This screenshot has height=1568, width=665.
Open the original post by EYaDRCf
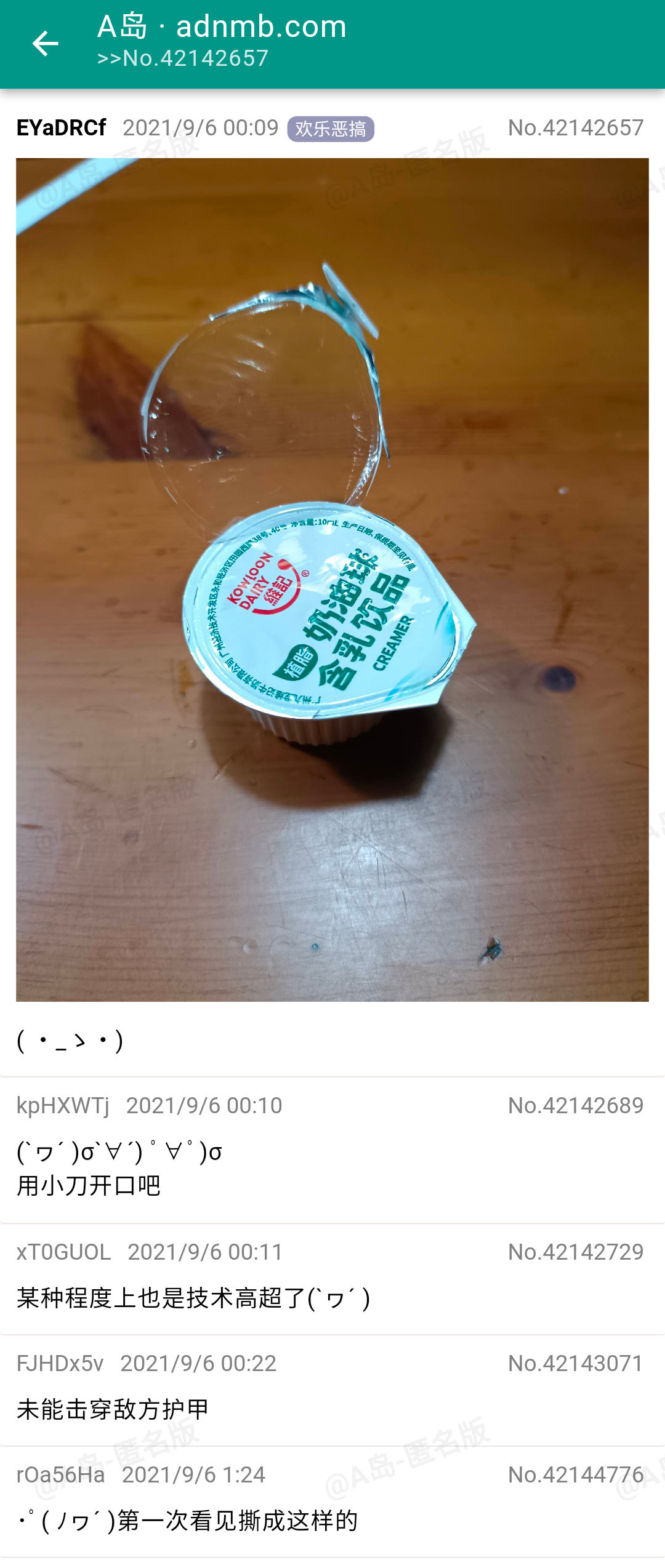point(332,1041)
